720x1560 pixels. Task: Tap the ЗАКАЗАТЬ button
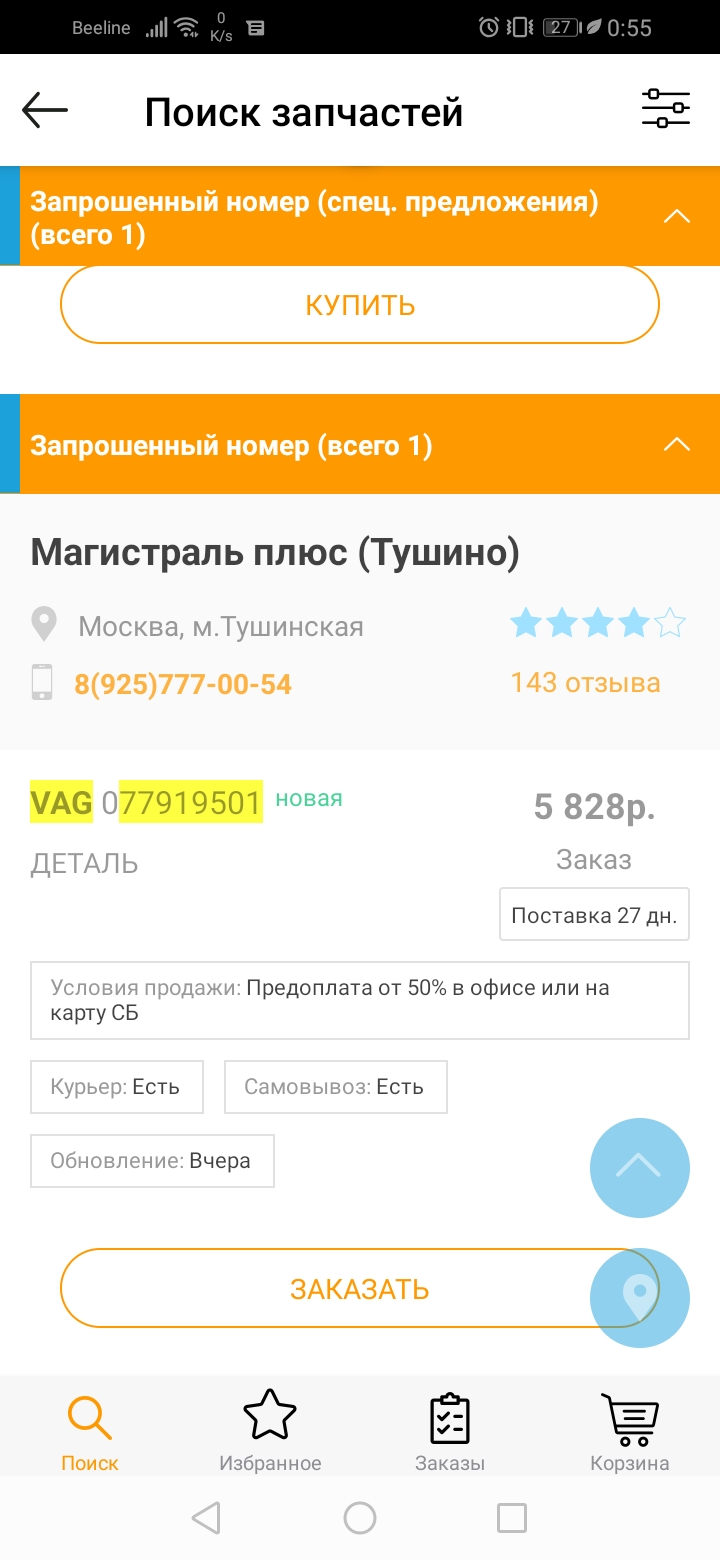click(x=330, y=1288)
